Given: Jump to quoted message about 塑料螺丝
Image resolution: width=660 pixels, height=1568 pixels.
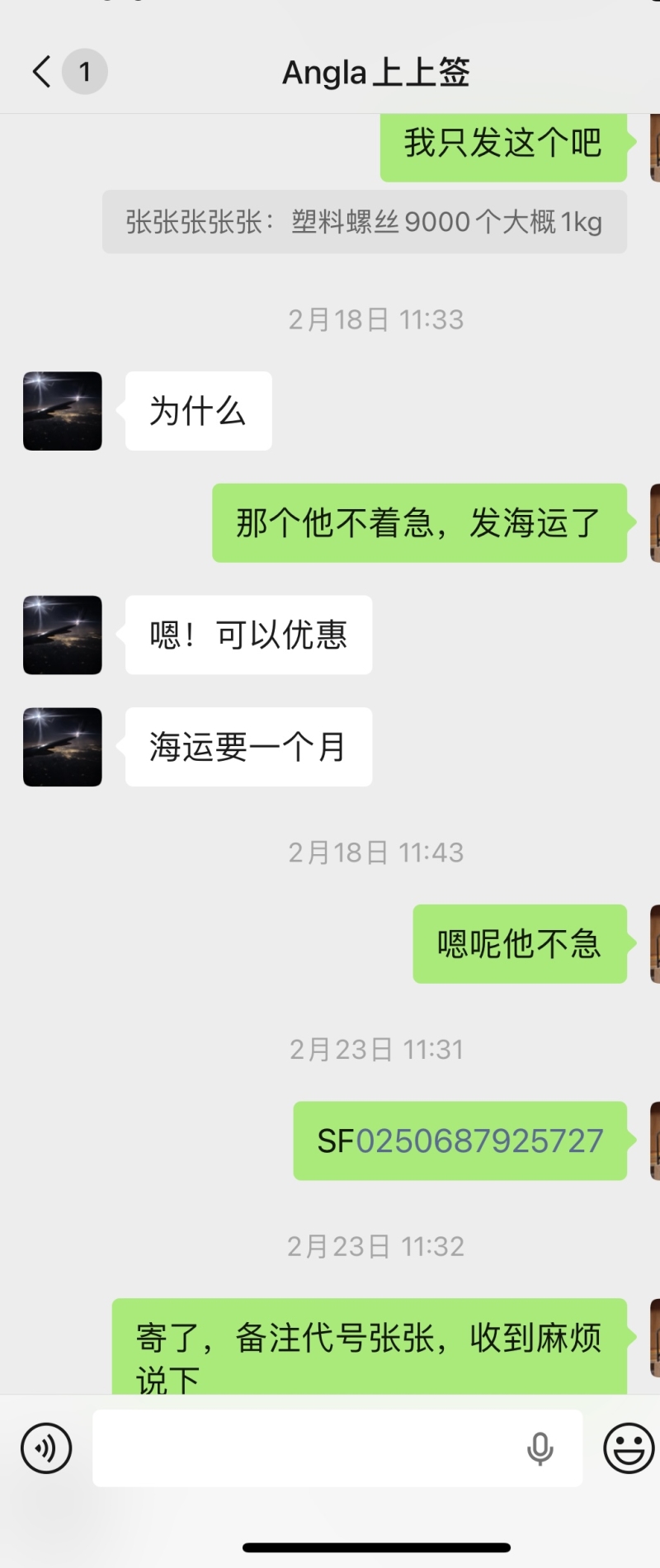Looking at the screenshot, I should tap(364, 222).
